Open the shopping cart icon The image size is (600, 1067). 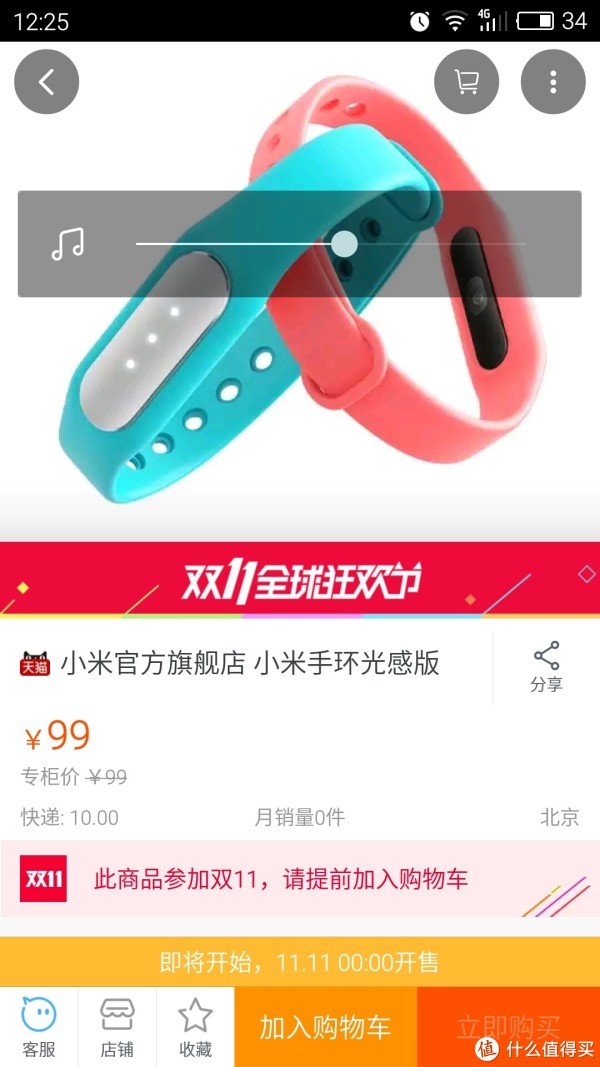point(466,82)
